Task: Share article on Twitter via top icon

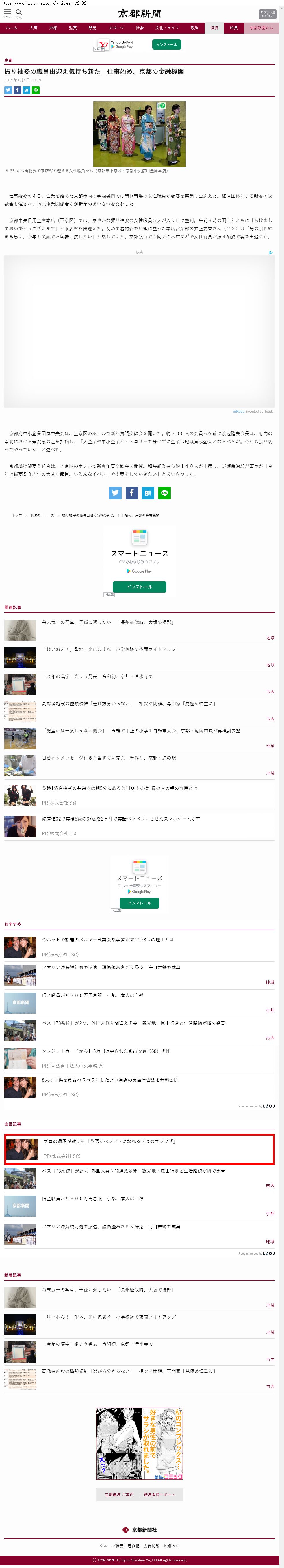Action: pyautogui.click(x=8, y=90)
